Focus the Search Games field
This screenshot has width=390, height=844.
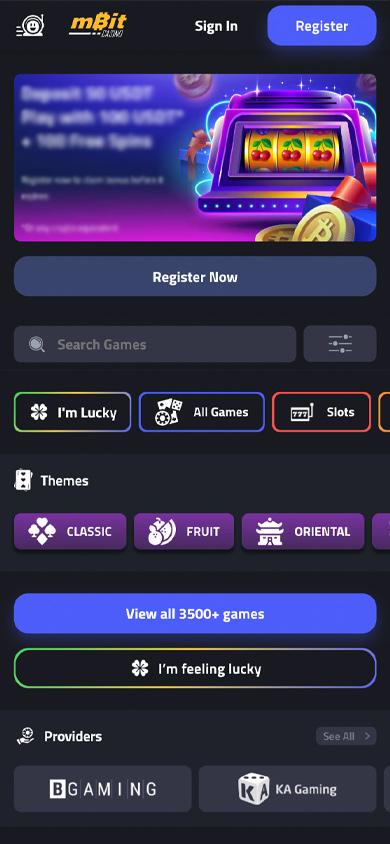[155, 344]
